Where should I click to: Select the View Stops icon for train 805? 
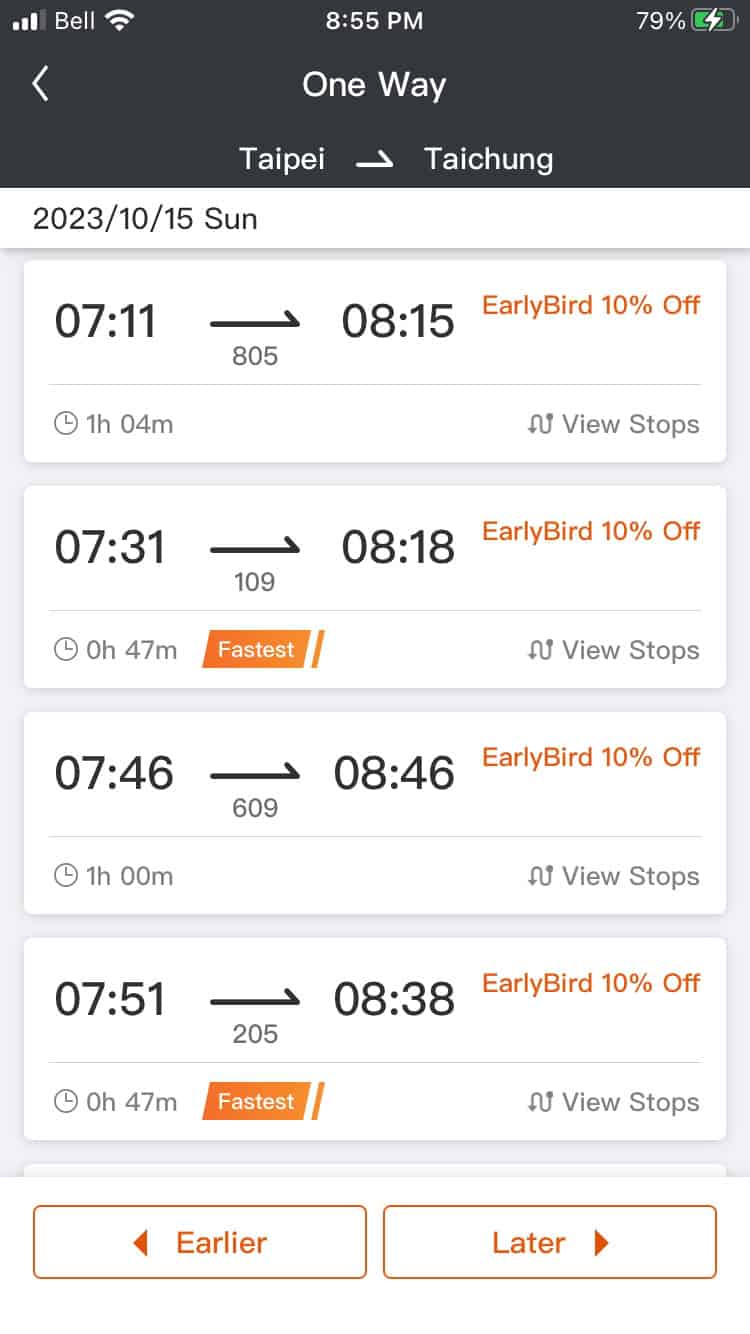point(540,424)
